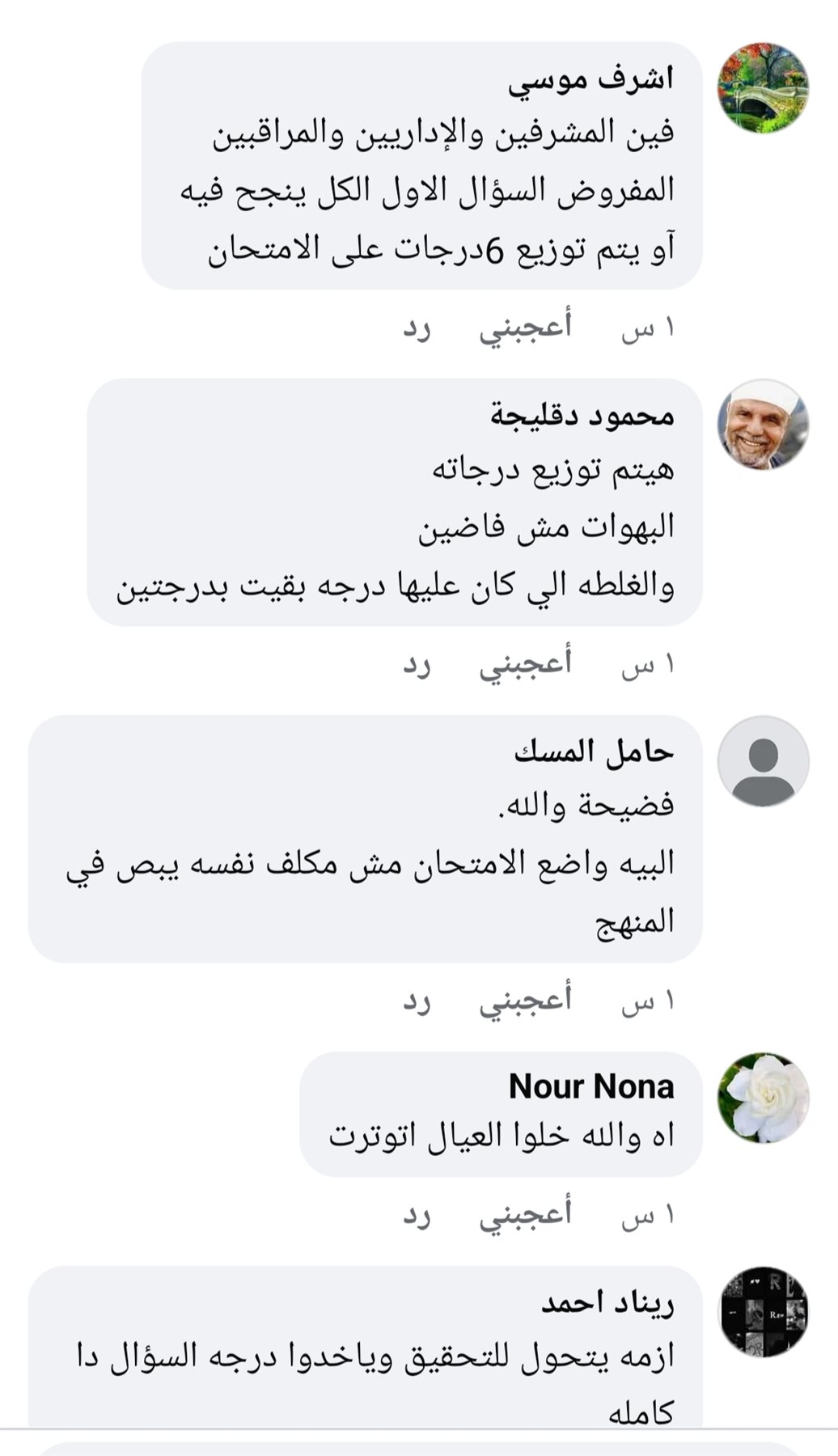Viewport: 838px width, 1456px height.
Task: Like Nour Nona's comment
Action: tap(525, 1214)
